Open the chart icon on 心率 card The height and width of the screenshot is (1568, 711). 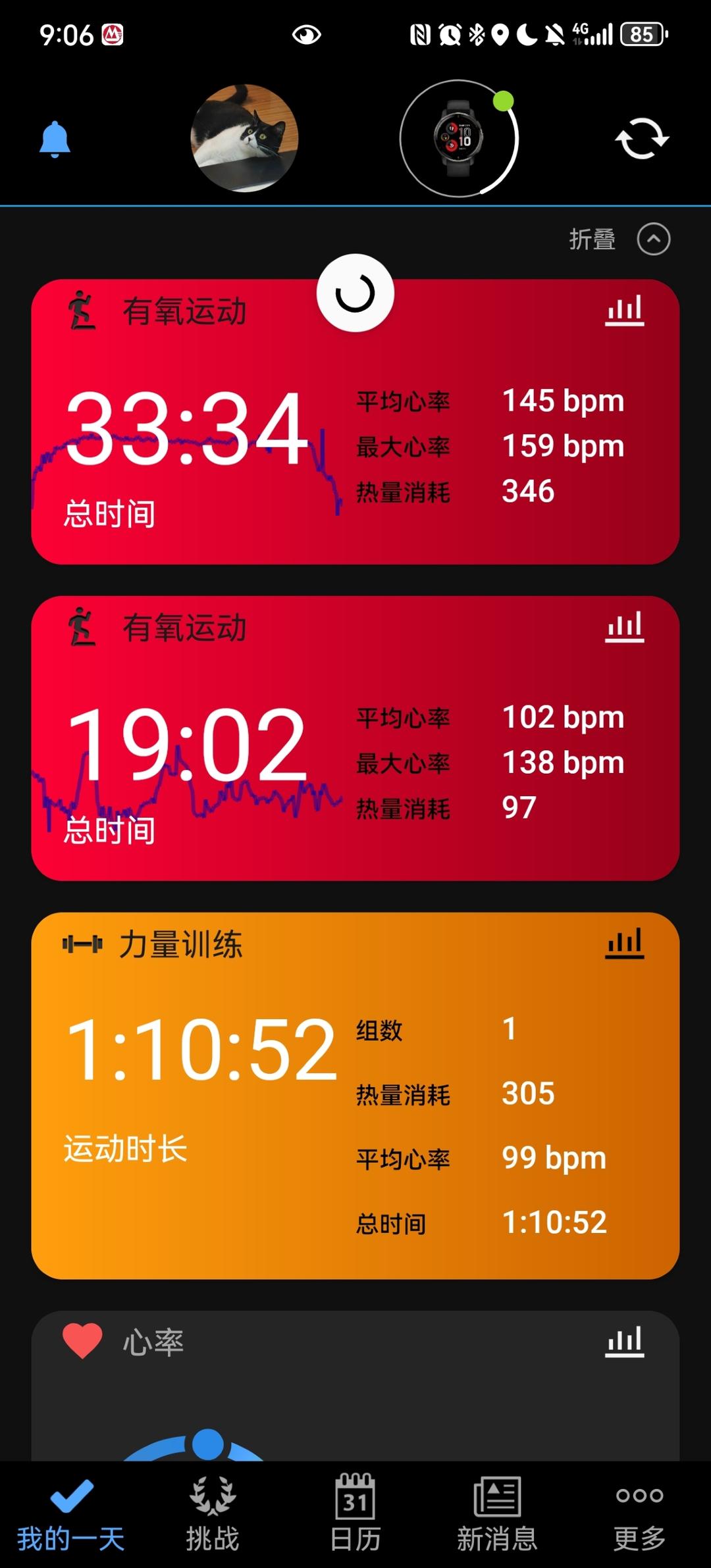624,1342
